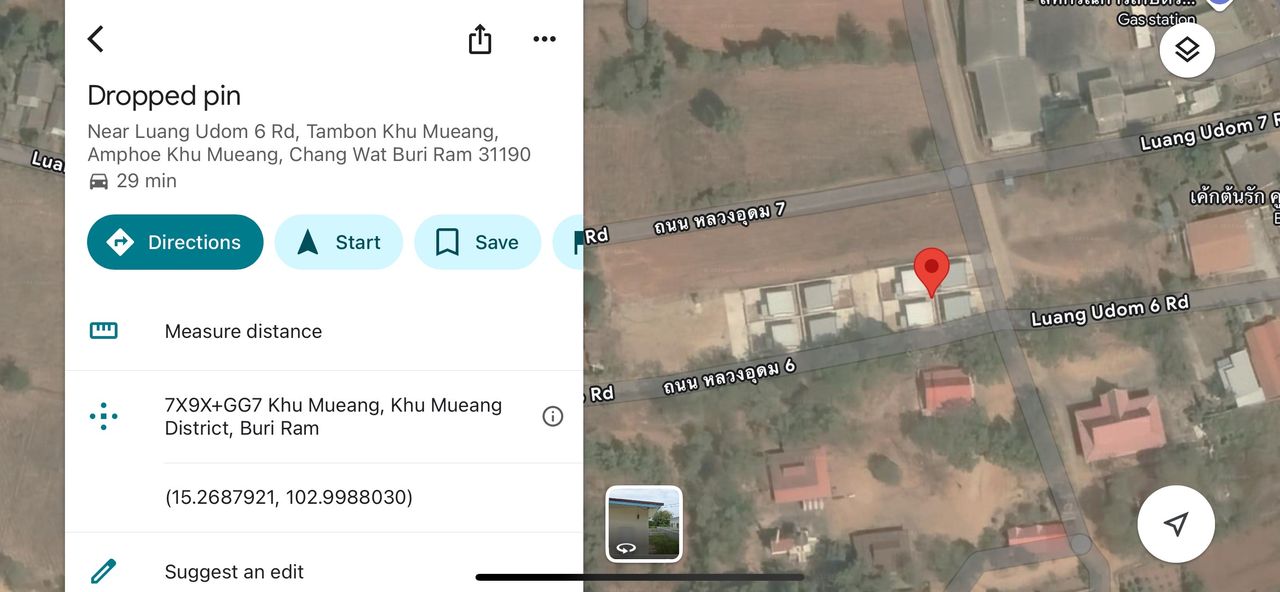Tap the red dropped pin marker

[932, 270]
